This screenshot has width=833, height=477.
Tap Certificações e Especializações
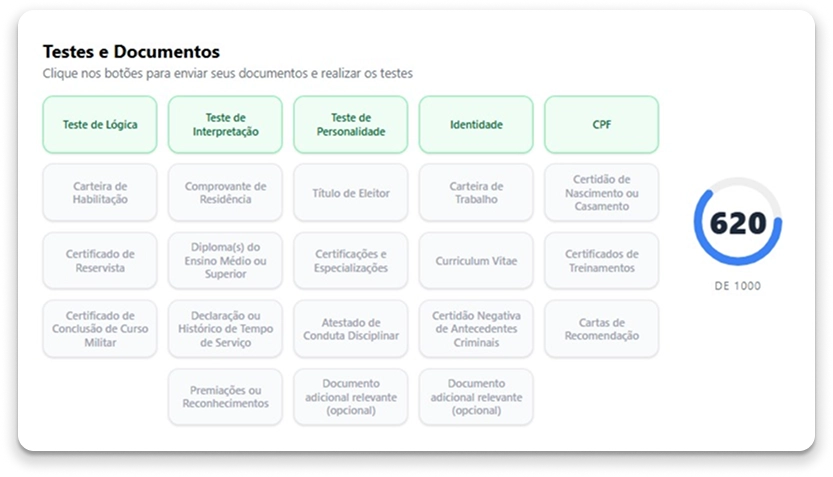(351, 261)
